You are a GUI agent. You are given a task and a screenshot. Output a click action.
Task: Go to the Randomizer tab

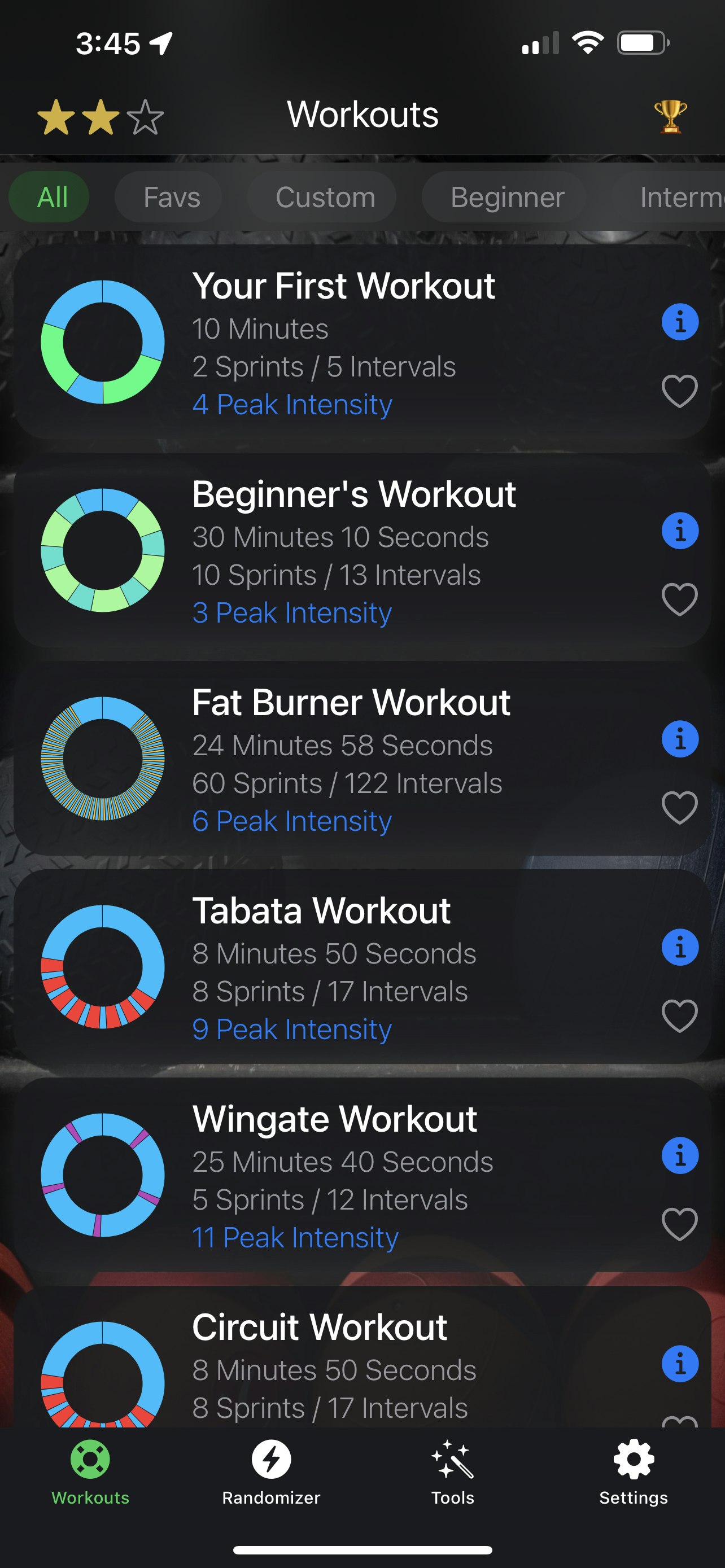271,1472
